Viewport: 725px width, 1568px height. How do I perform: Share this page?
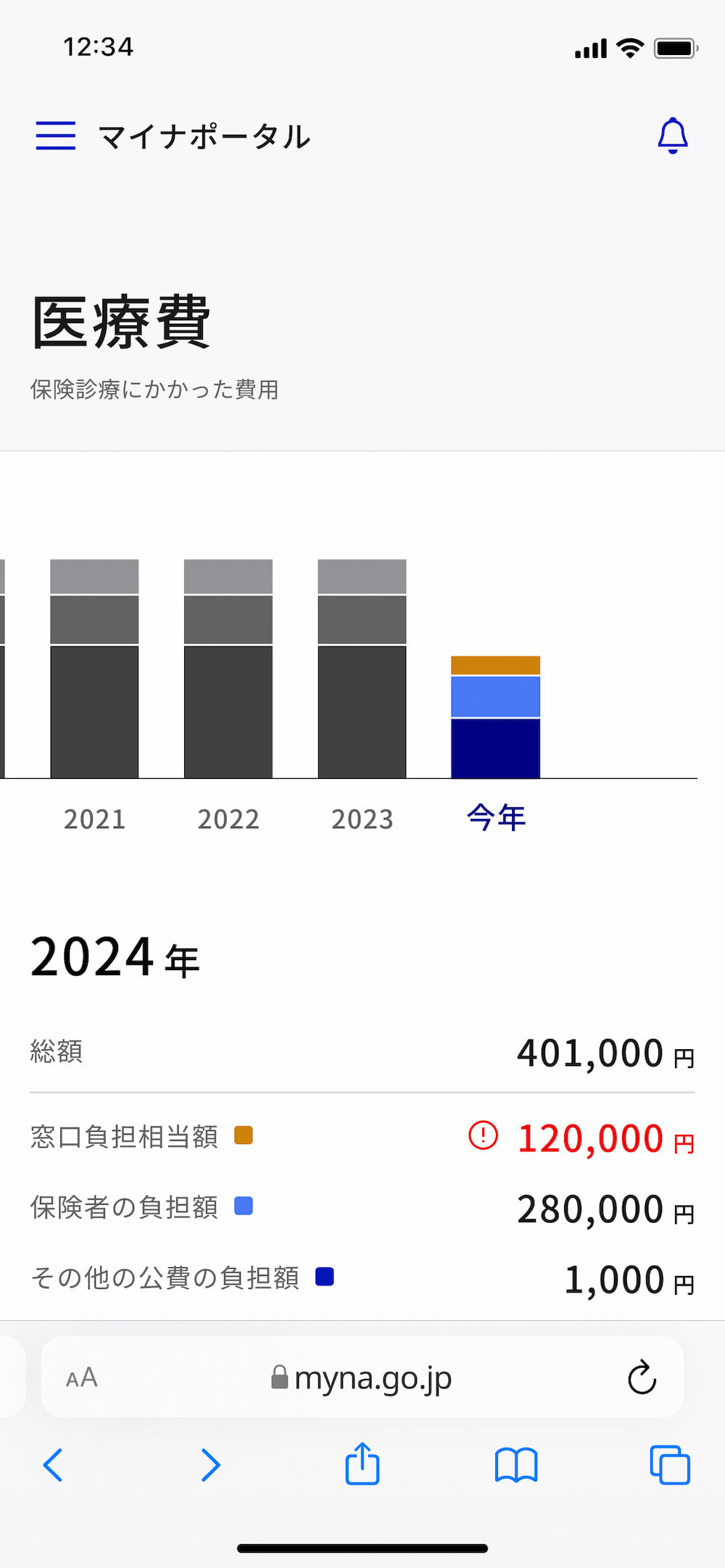click(x=362, y=1464)
